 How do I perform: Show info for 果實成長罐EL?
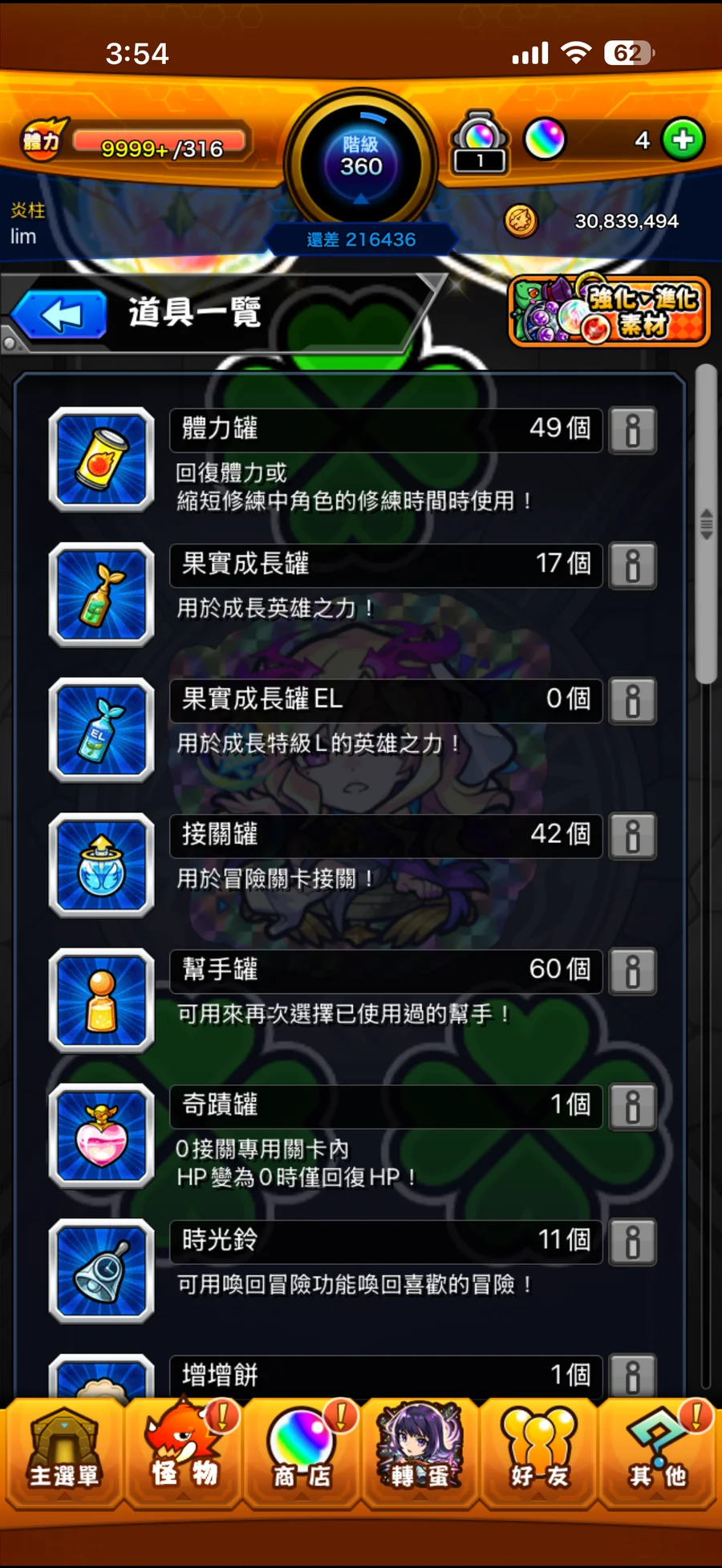click(632, 701)
